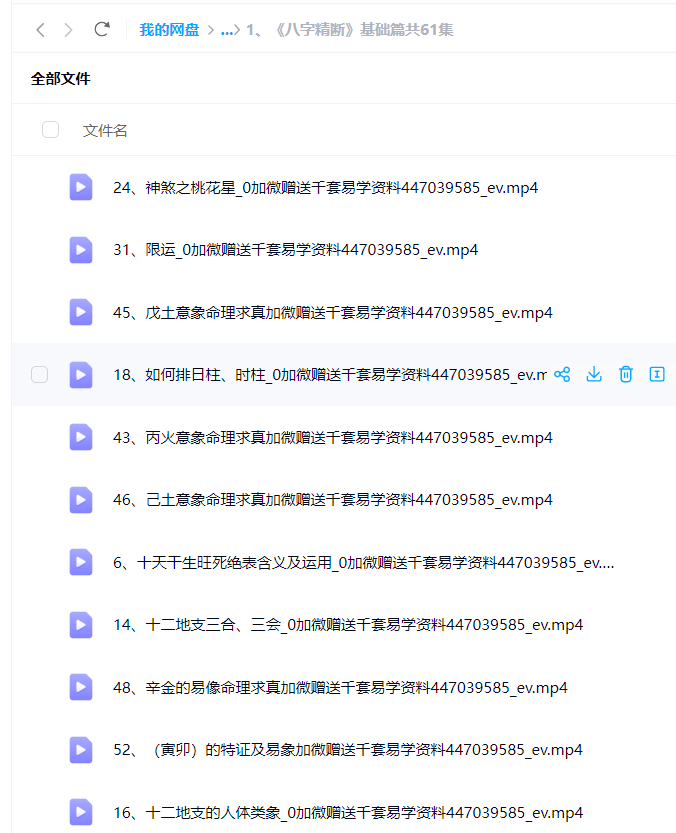Tick the select-all checkbox beside 文件名
Viewport: 676px width, 833px height.
pyautogui.click(x=50, y=130)
